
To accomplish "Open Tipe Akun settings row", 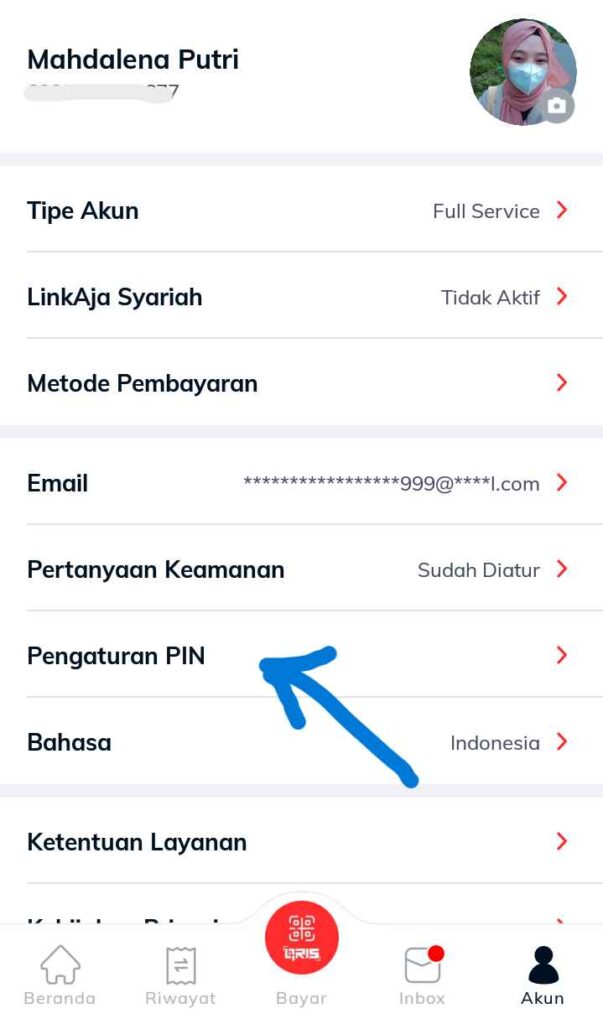I will (x=300, y=211).
